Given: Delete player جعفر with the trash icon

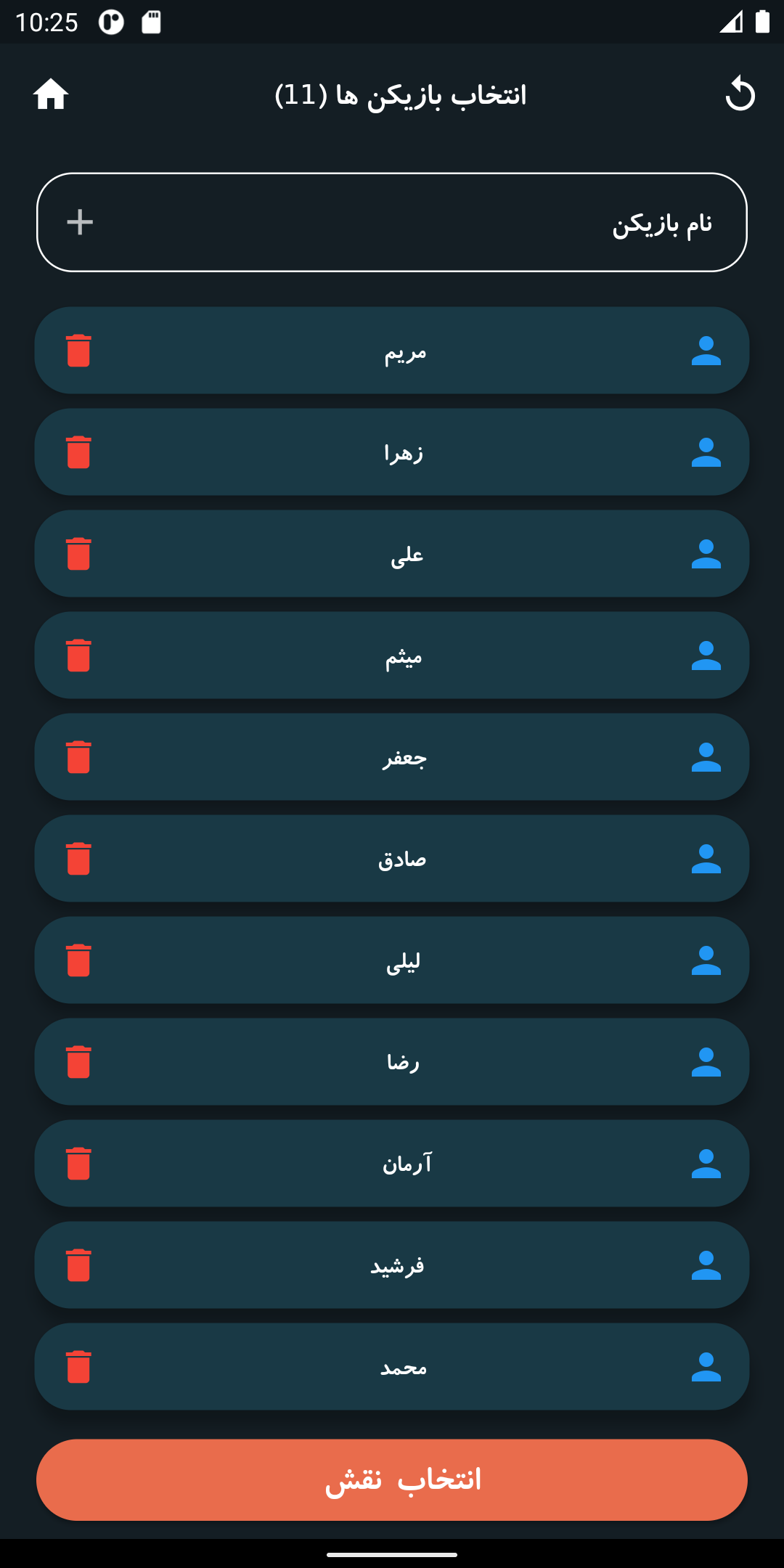Looking at the screenshot, I should [x=80, y=757].
